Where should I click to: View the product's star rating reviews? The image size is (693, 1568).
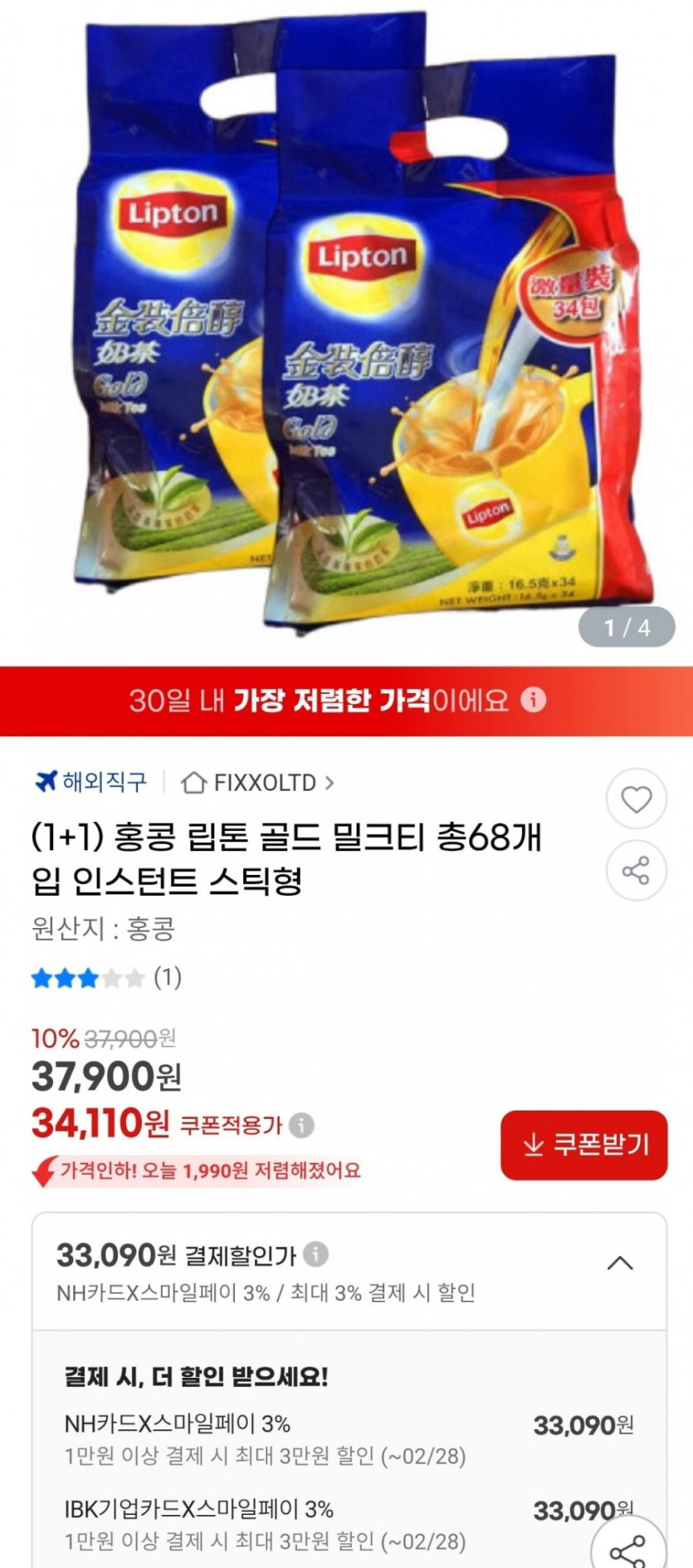click(x=105, y=978)
